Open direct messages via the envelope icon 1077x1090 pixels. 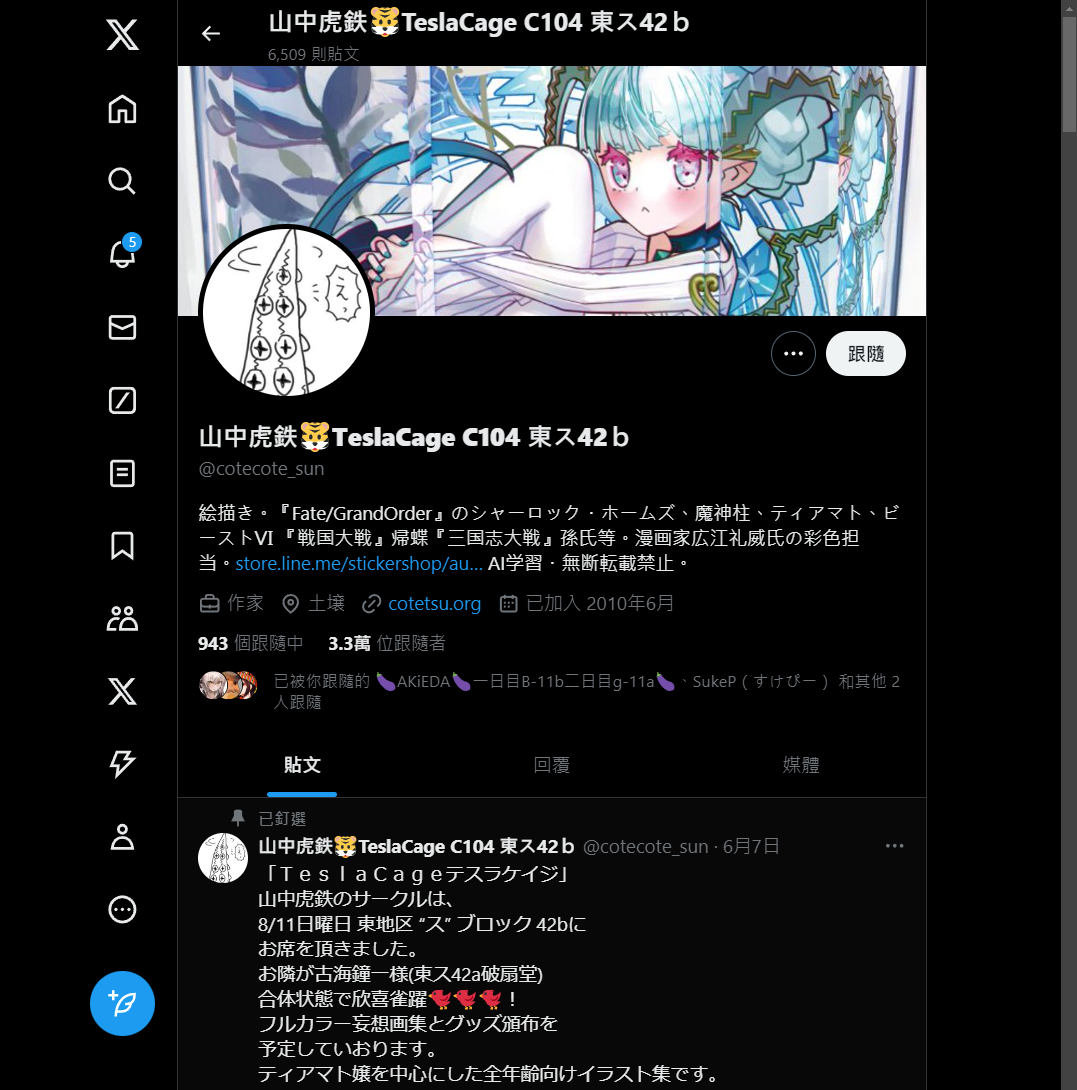click(121, 327)
